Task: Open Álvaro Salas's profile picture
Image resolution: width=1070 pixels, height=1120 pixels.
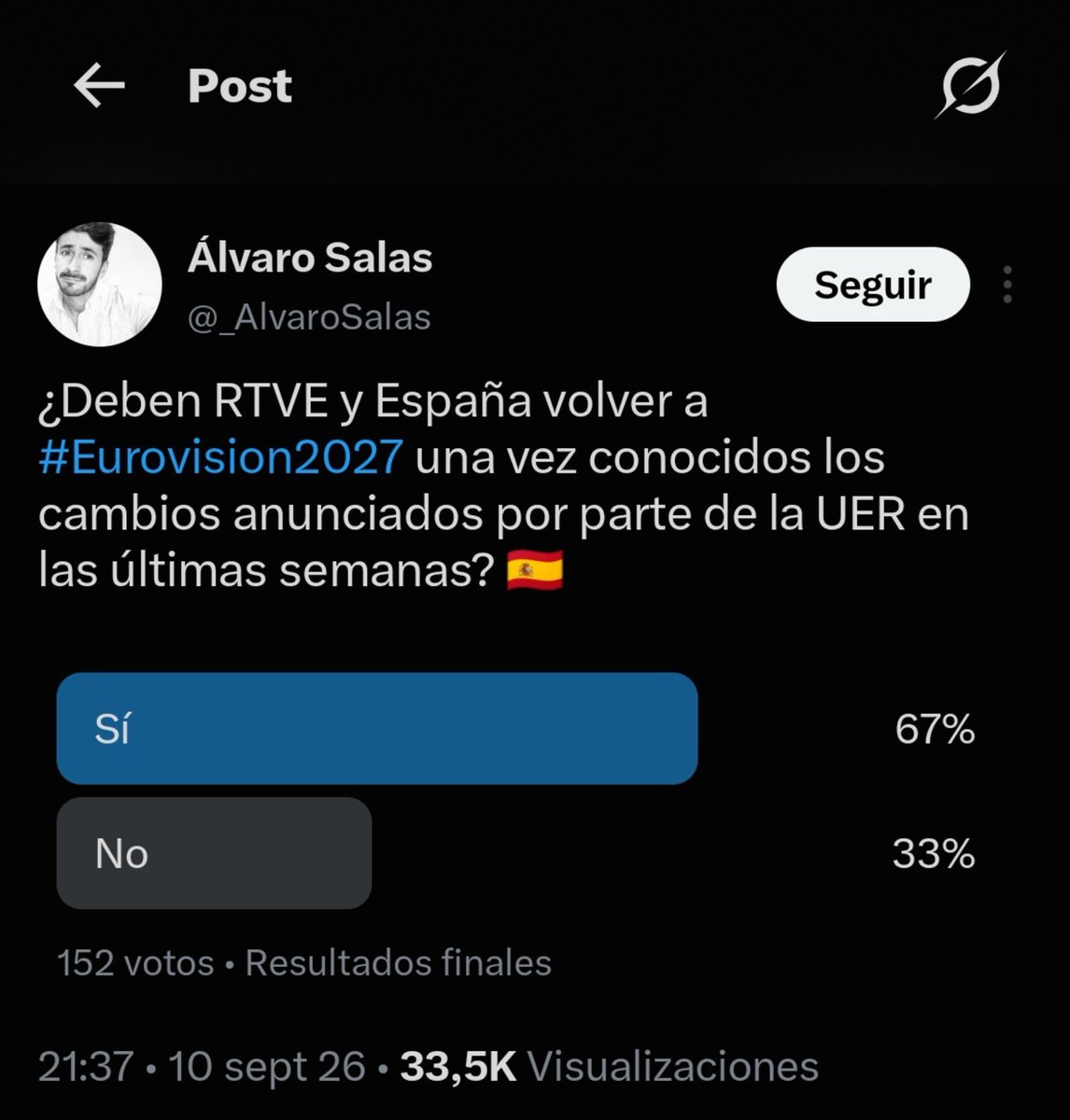Action: (x=99, y=285)
